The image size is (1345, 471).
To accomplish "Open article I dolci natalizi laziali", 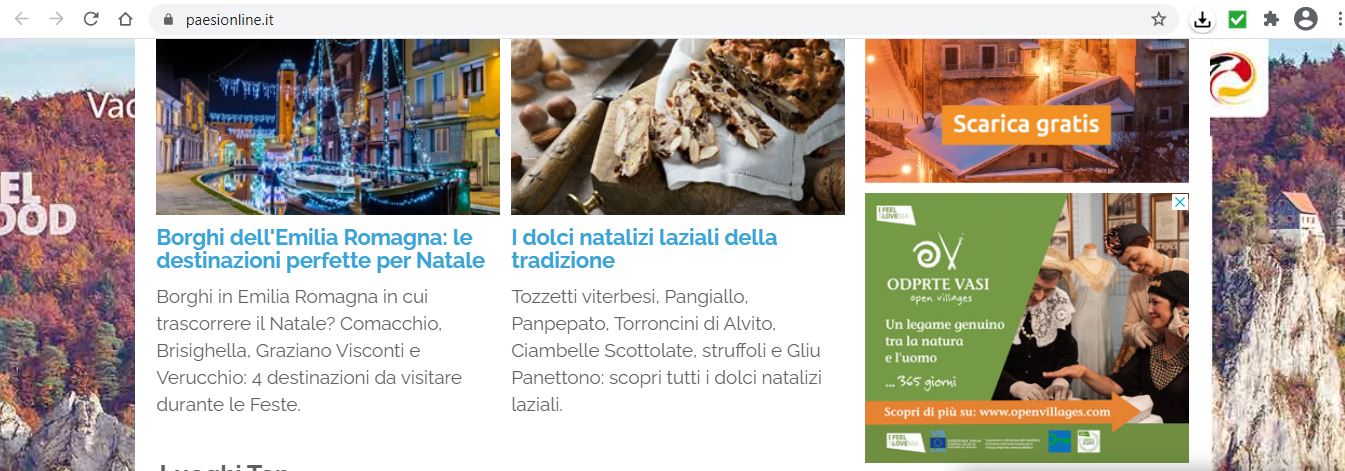I will (x=643, y=249).
